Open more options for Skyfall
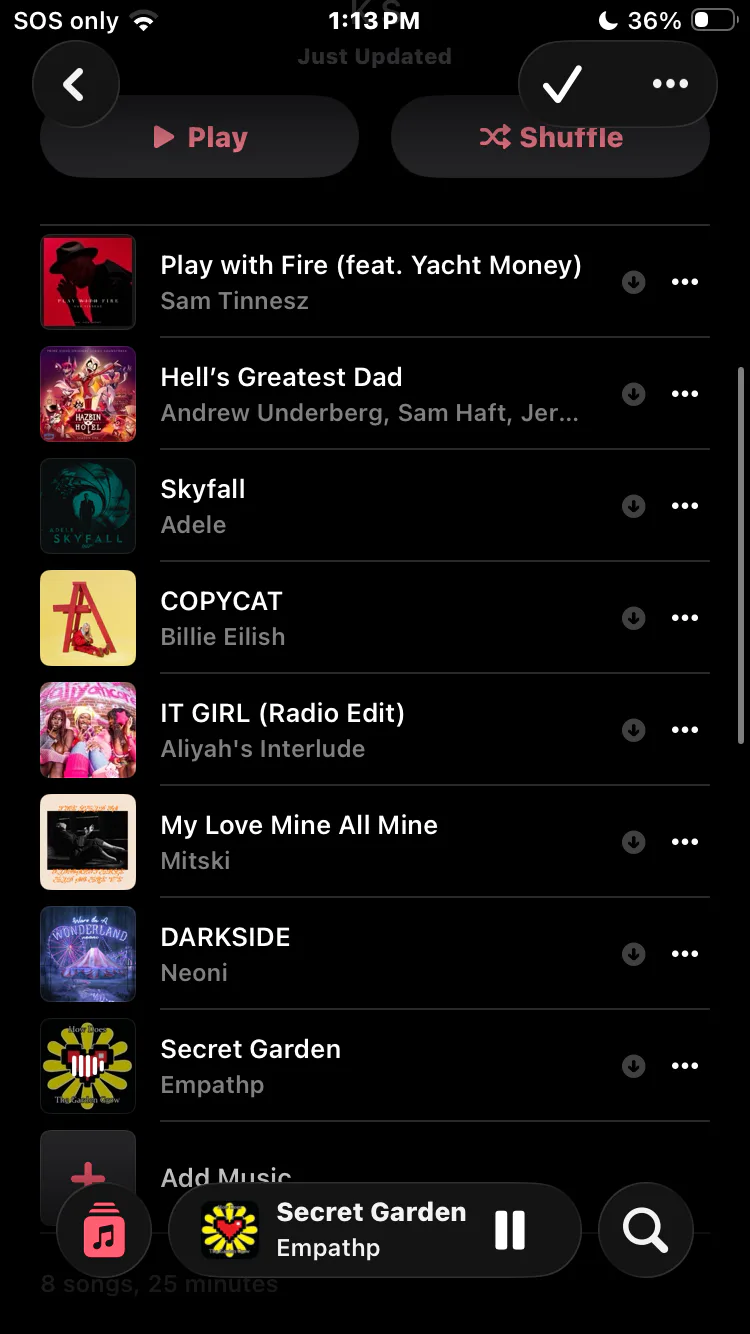The image size is (750, 1334). point(685,506)
